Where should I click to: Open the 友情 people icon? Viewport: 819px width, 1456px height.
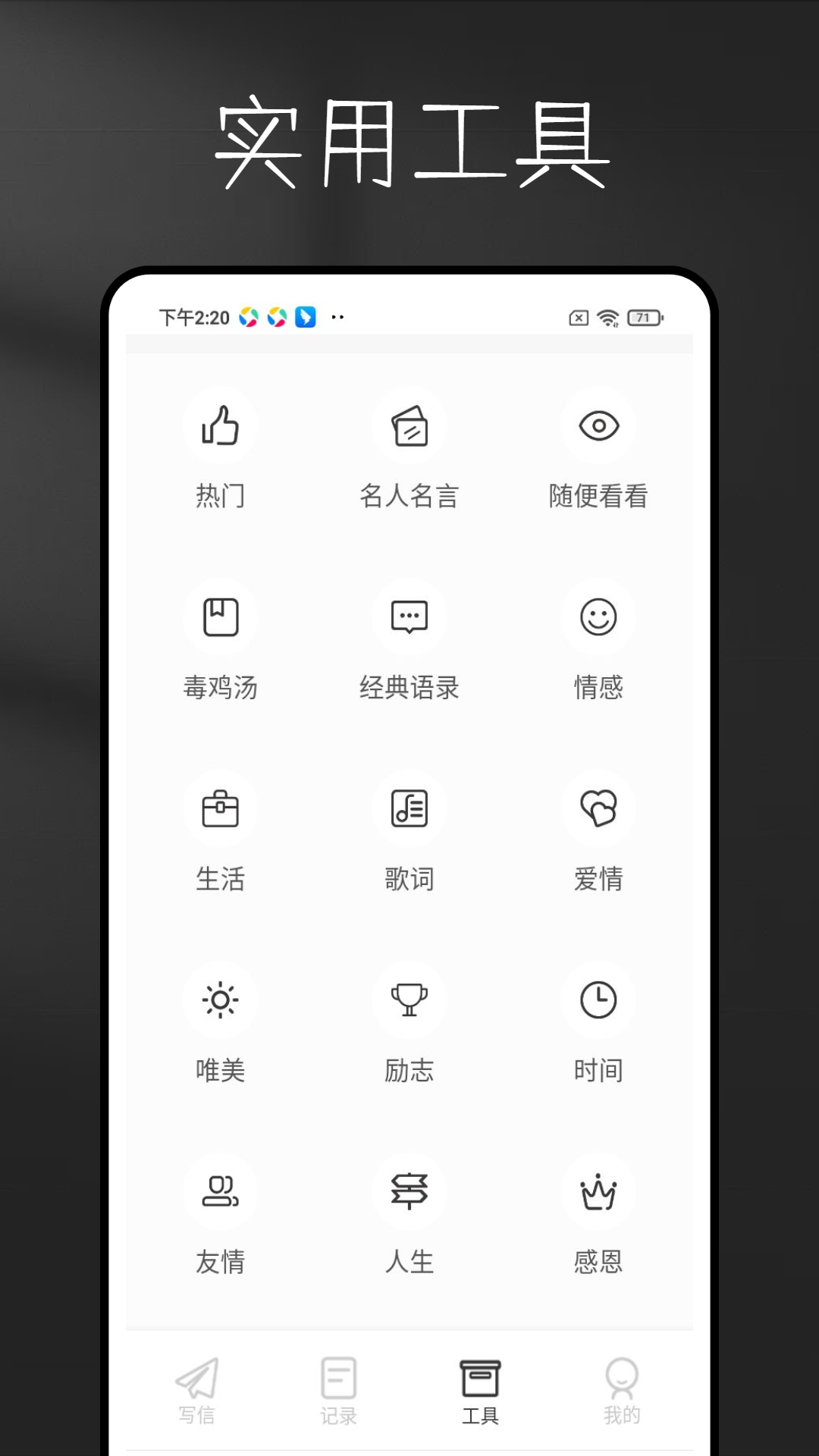pyautogui.click(x=221, y=1191)
